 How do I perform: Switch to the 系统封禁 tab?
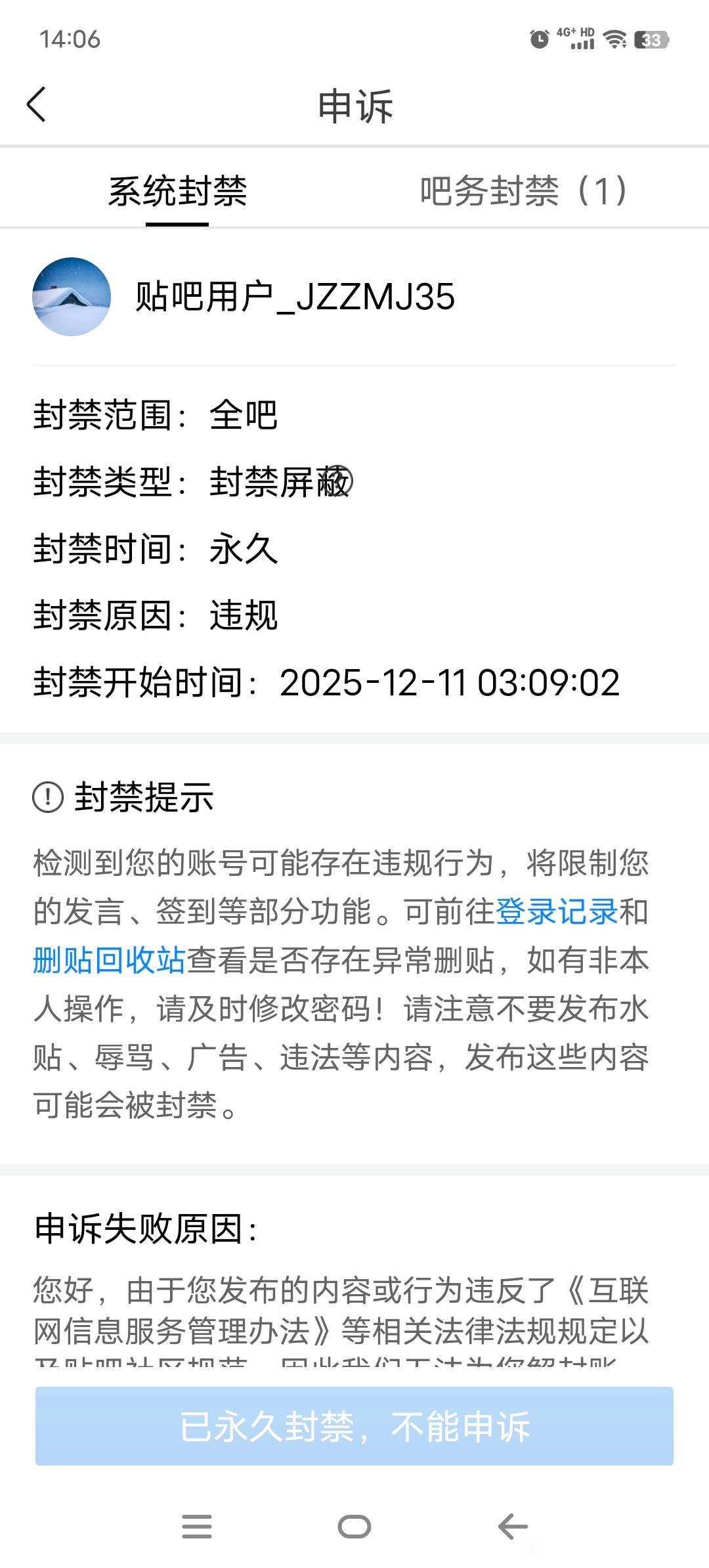pos(177,192)
